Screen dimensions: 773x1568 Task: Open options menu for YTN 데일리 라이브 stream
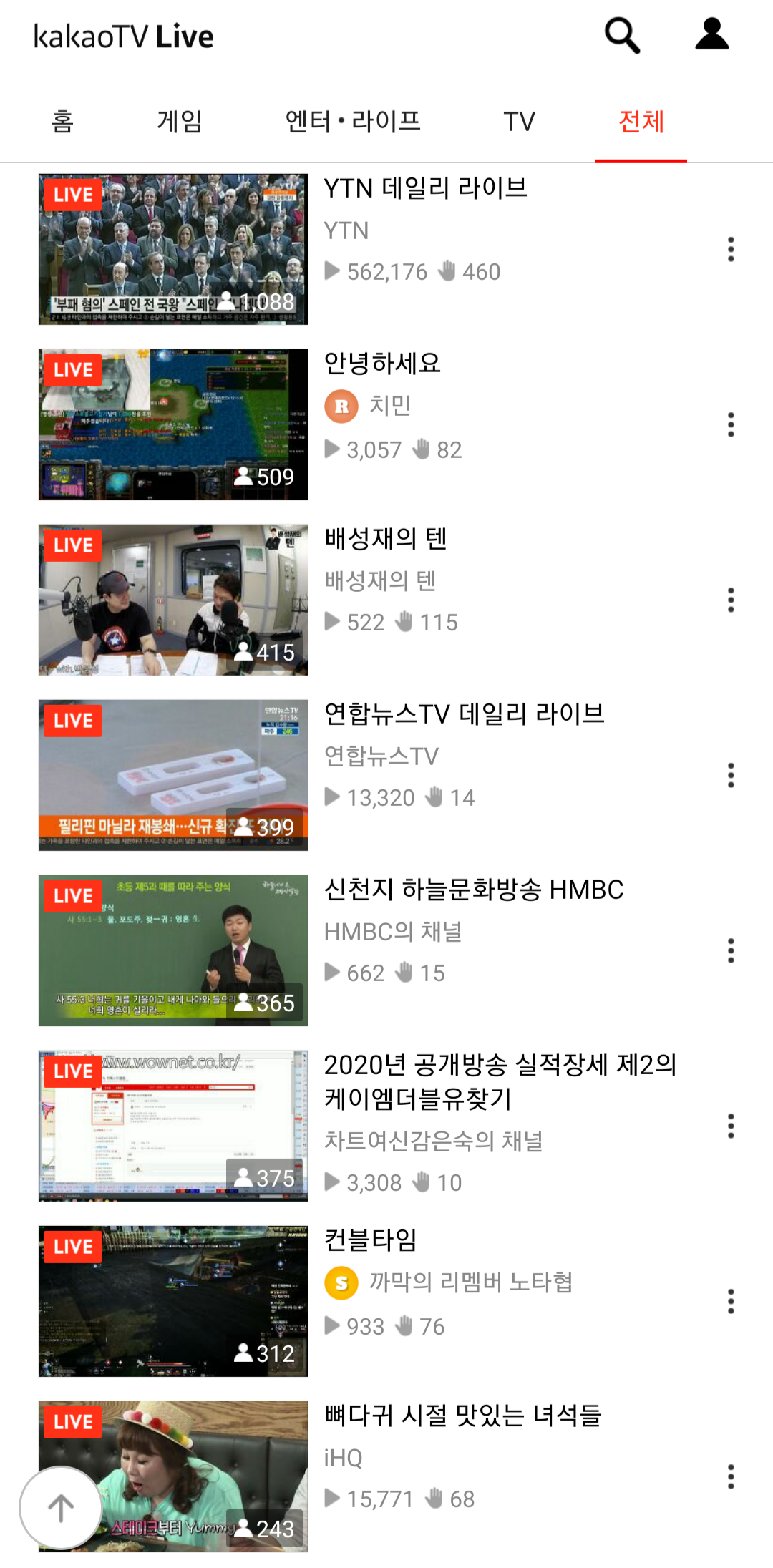(731, 249)
